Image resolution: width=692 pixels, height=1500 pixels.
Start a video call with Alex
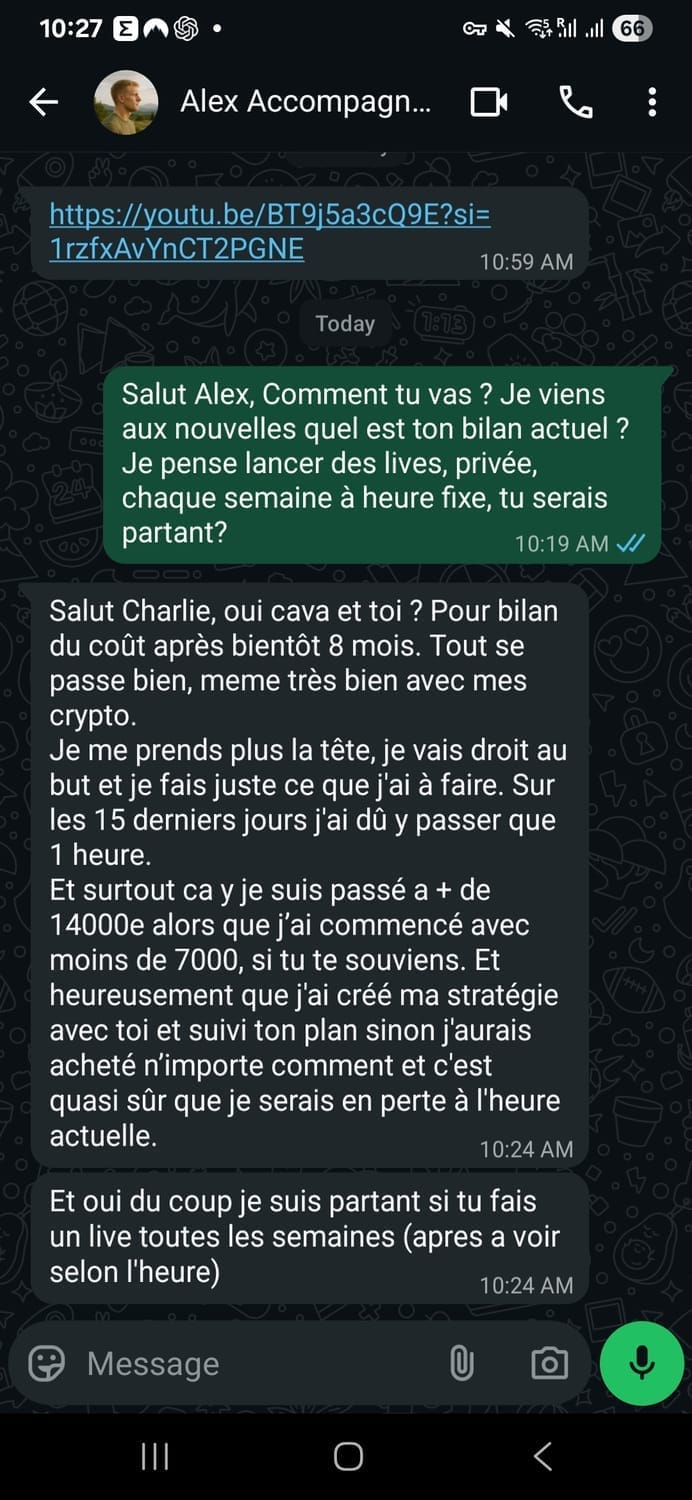tap(489, 102)
